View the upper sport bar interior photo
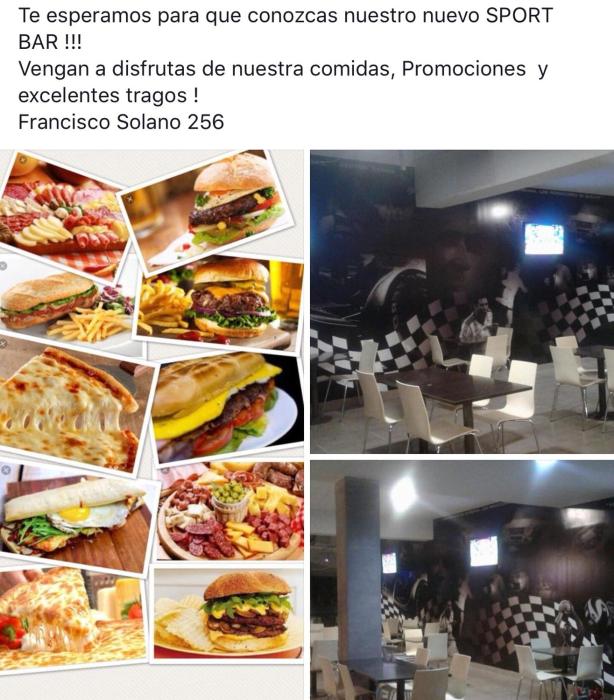 (462, 301)
